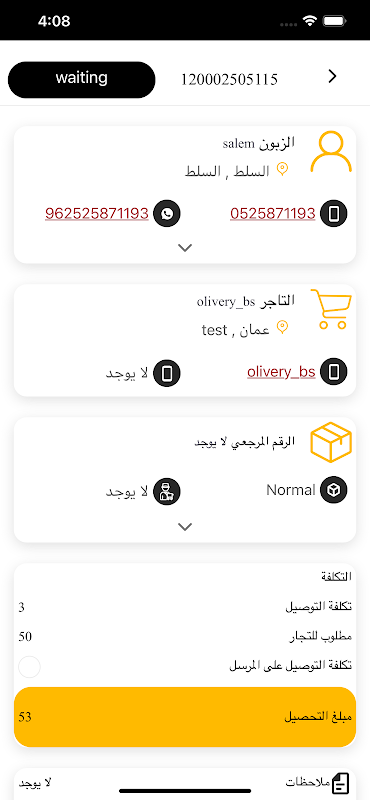Tap the arrow next to order number 120002505115
Viewport: 370px width, 800px height.
click(x=332, y=77)
